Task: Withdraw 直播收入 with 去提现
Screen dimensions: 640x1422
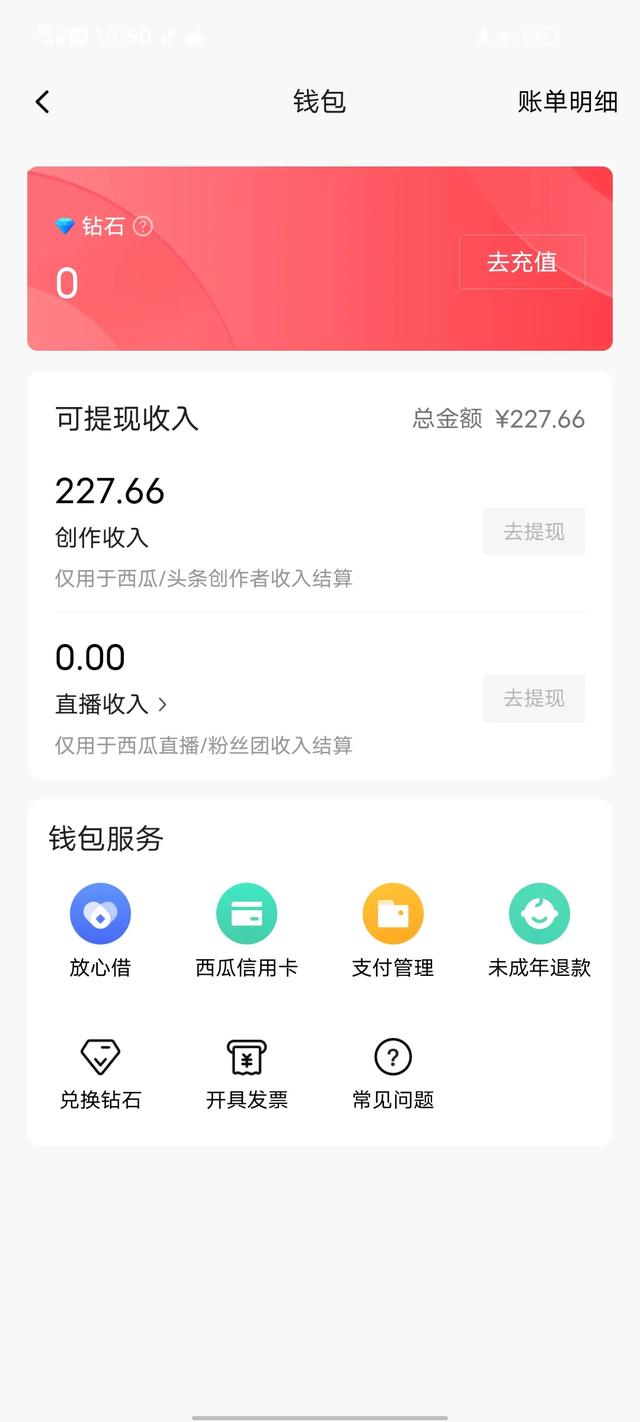Action: (x=534, y=699)
